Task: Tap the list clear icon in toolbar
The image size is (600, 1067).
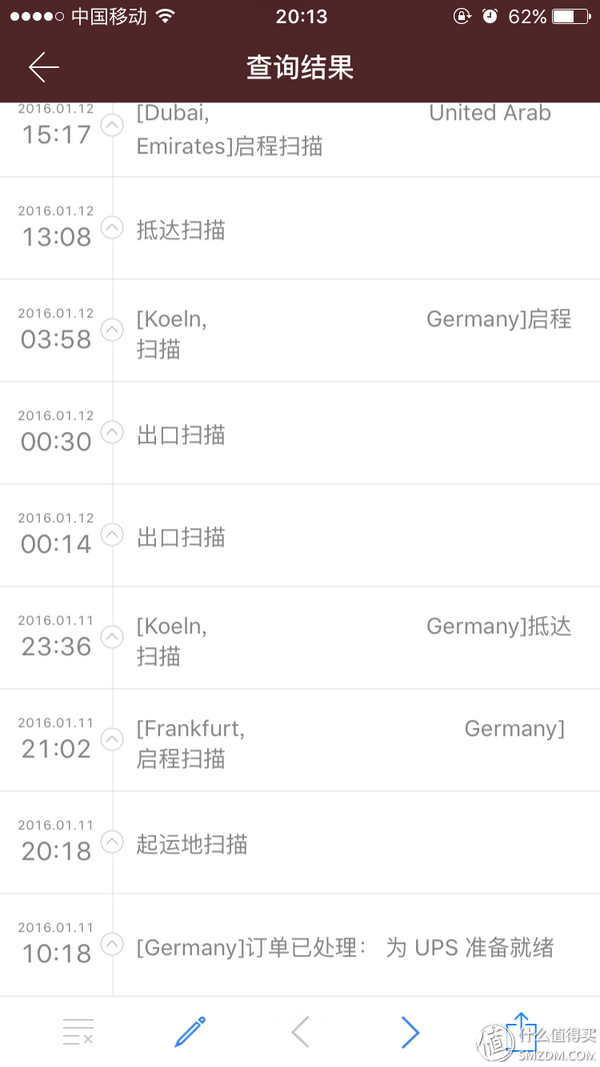Action: pos(78,1032)
